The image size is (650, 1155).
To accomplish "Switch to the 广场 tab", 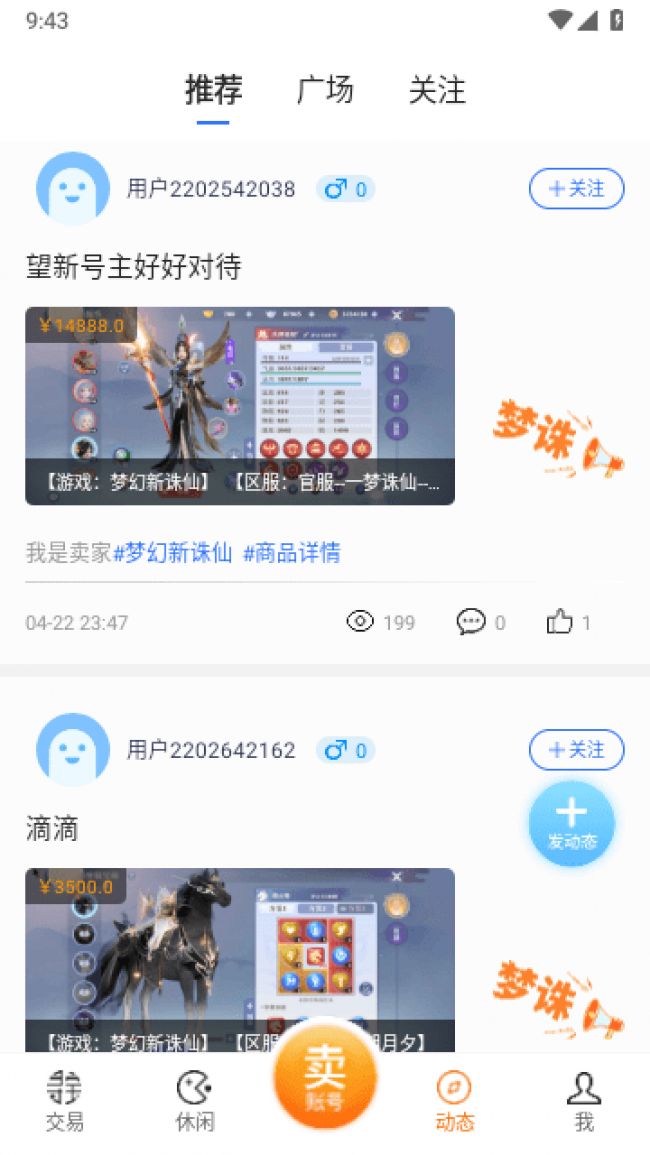I will [x=325, y=90].
